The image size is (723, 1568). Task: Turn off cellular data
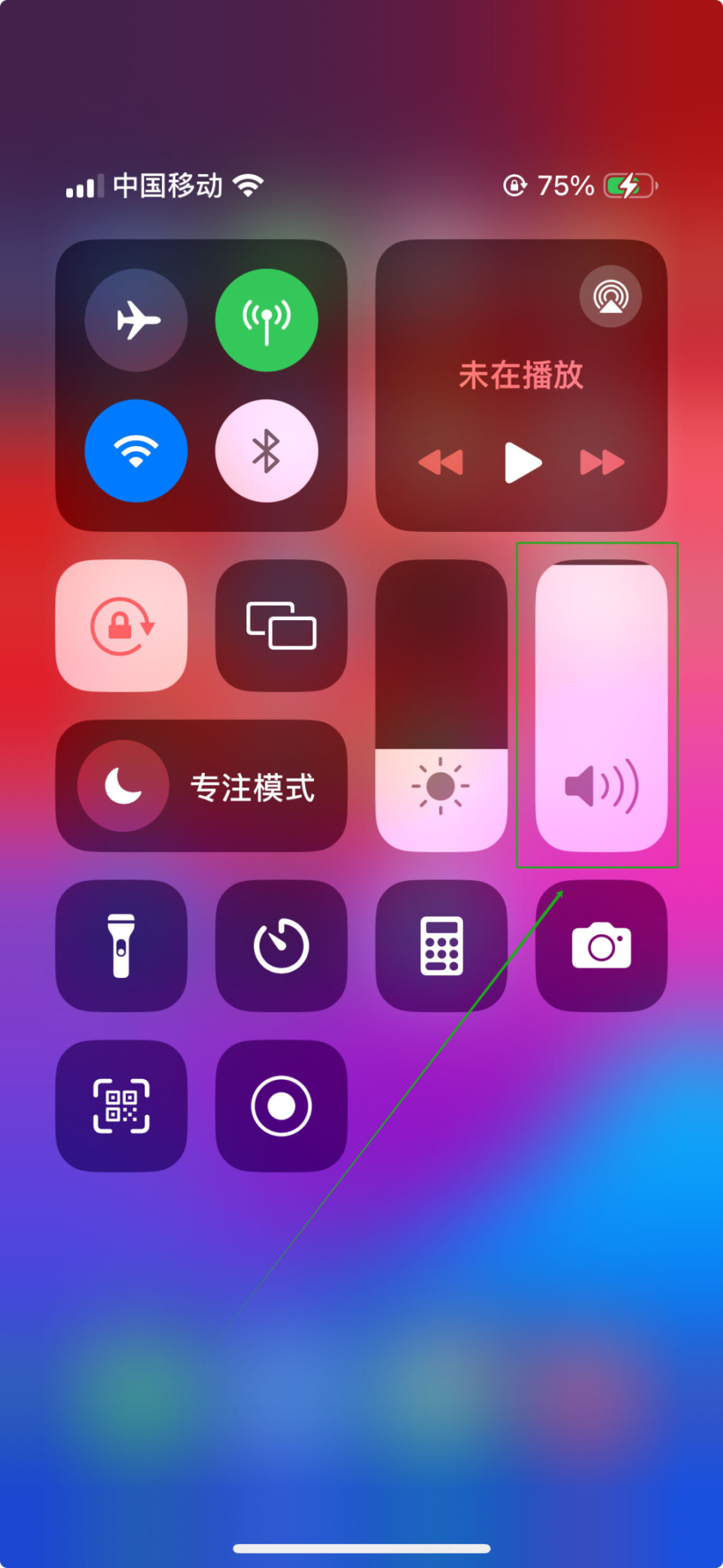[267, 320]
